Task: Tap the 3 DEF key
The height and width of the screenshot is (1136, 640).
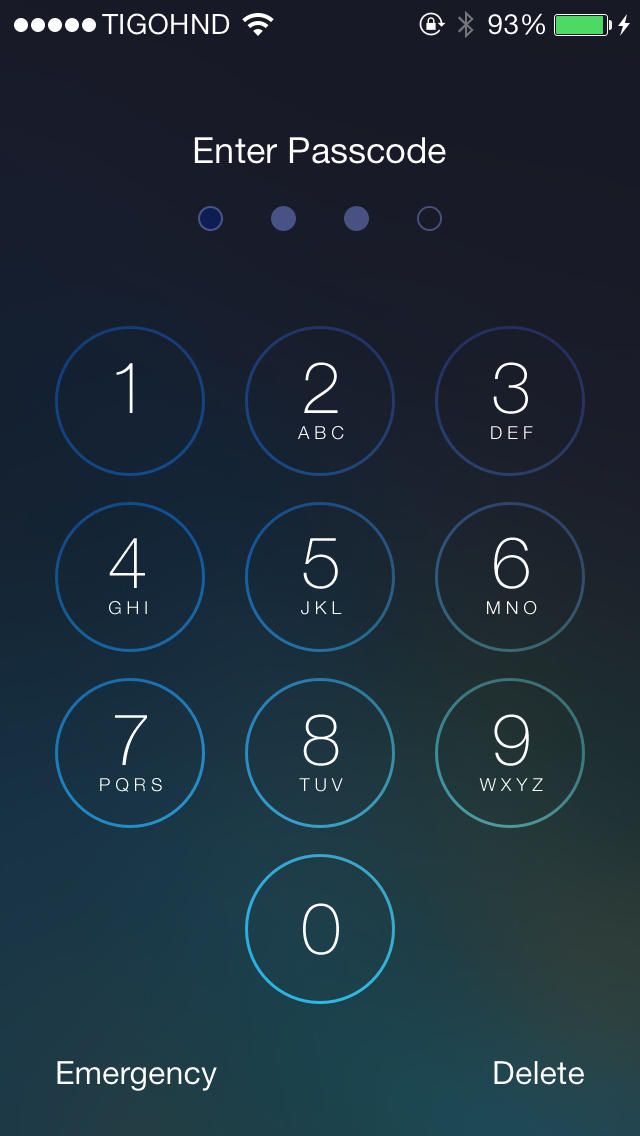Action: 510,401
